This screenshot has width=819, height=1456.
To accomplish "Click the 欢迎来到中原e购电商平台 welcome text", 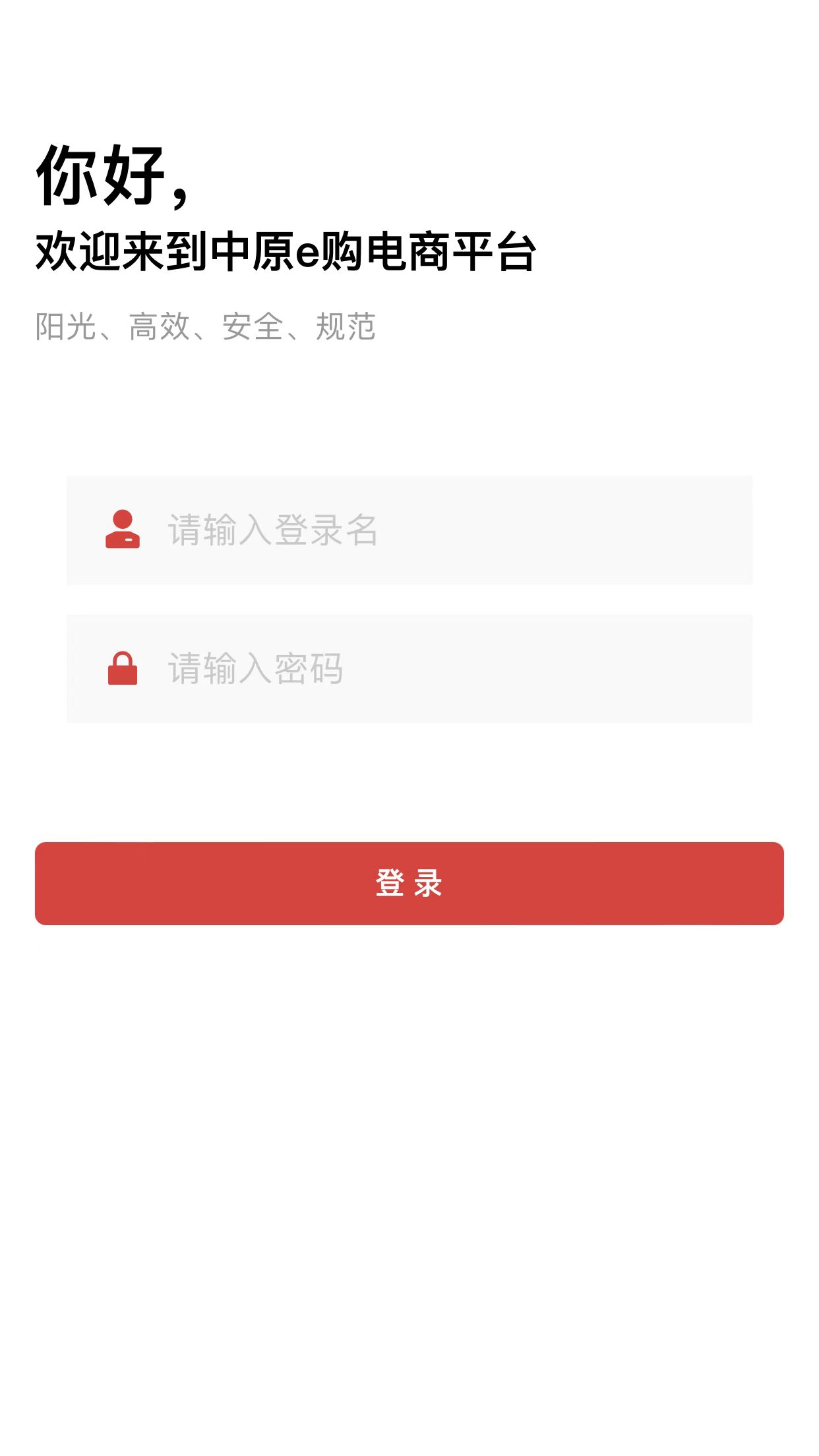I will pyautogui.click(x=287, y=251).
